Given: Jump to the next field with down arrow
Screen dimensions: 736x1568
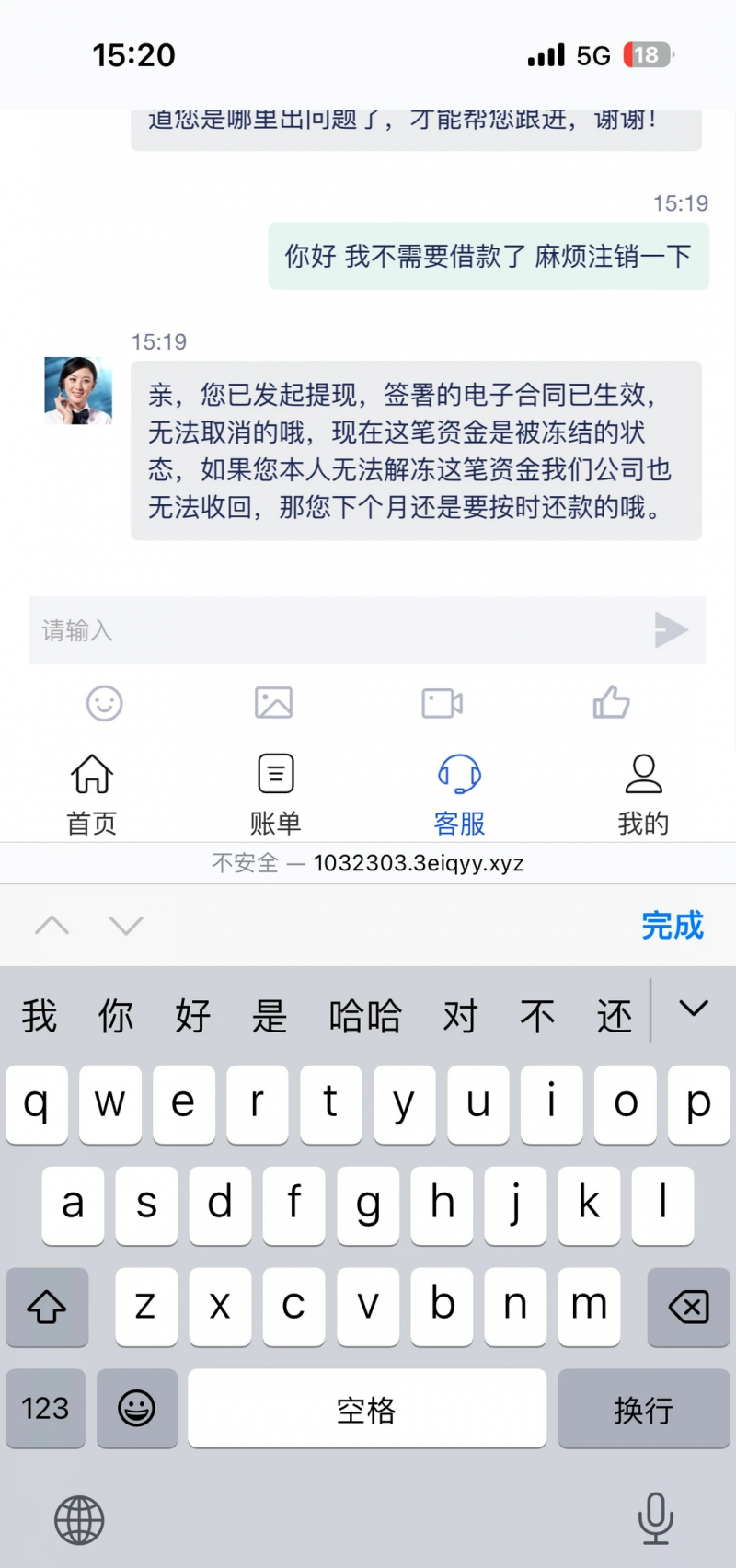Looking at the screenshot, I should click(126, 926).
